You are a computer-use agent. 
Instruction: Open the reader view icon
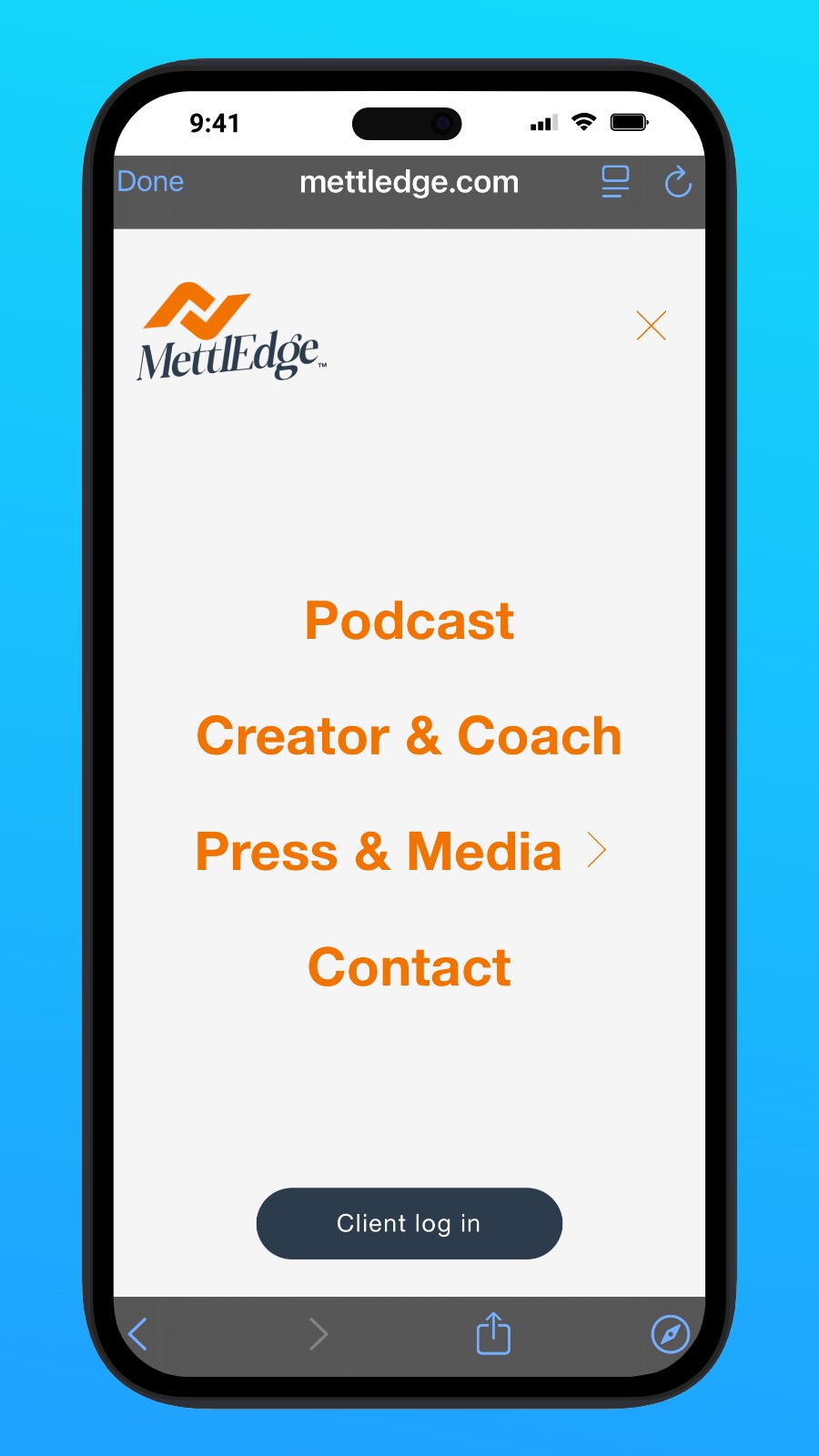[x=615, y=182]
